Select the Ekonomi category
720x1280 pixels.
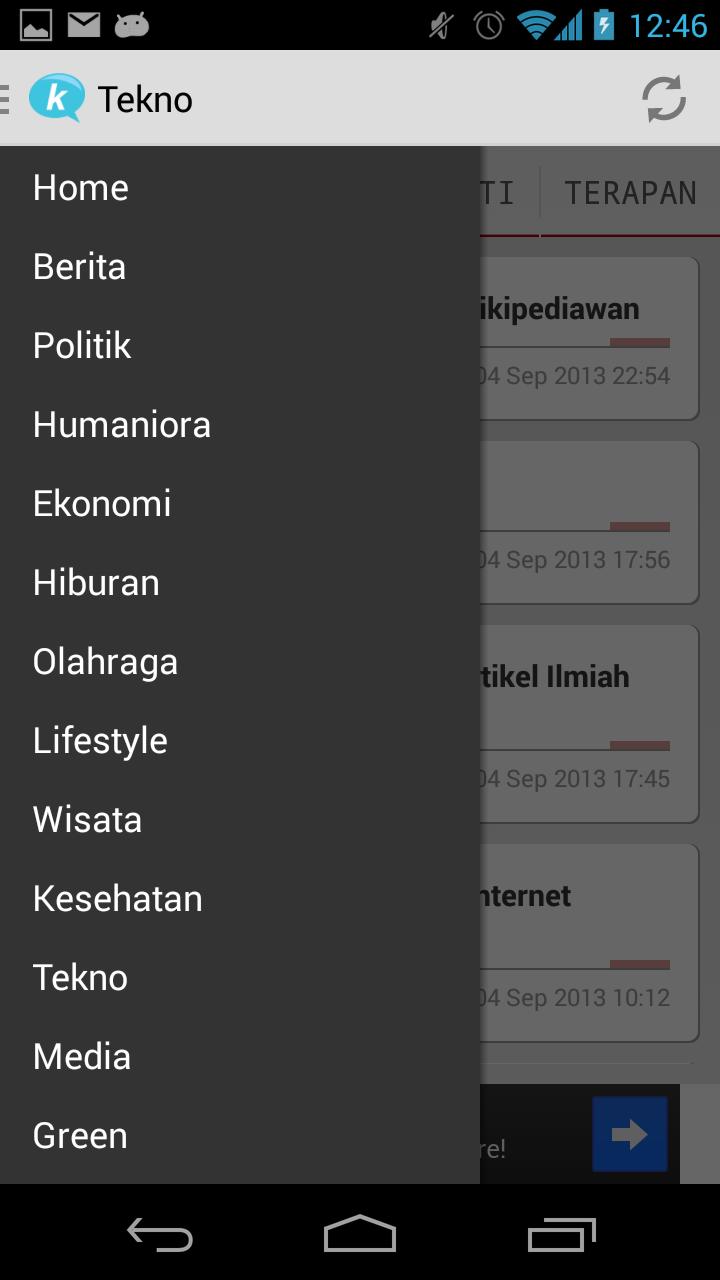point(101,503)
